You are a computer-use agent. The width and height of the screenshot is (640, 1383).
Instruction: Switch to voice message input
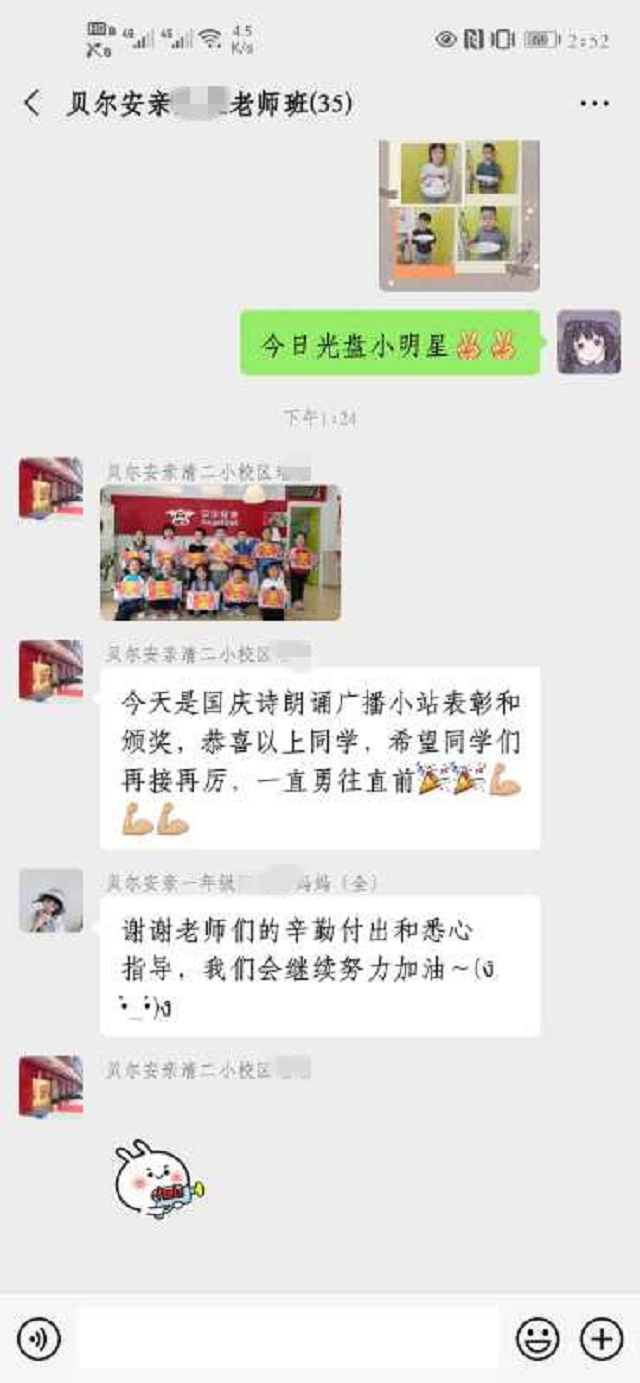[39, 1339]
